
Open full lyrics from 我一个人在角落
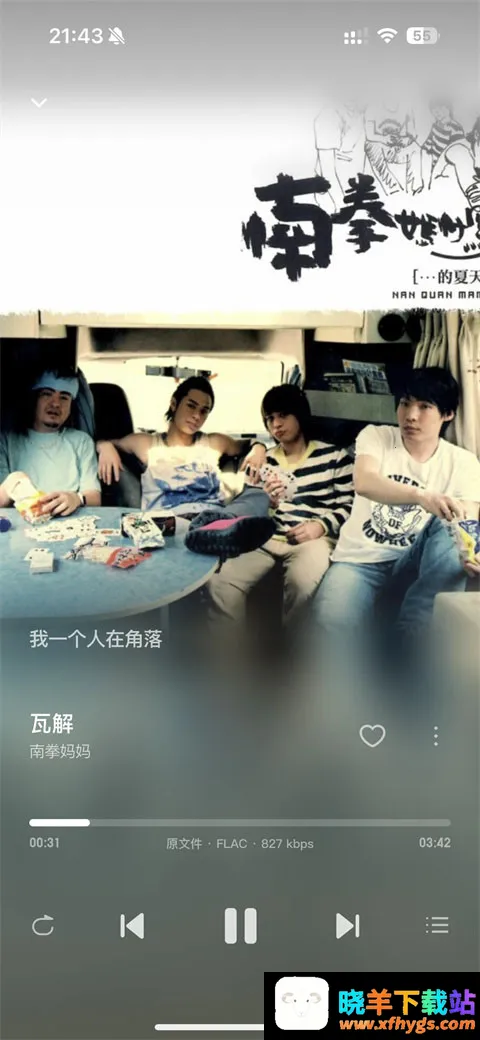click(95, 639)
